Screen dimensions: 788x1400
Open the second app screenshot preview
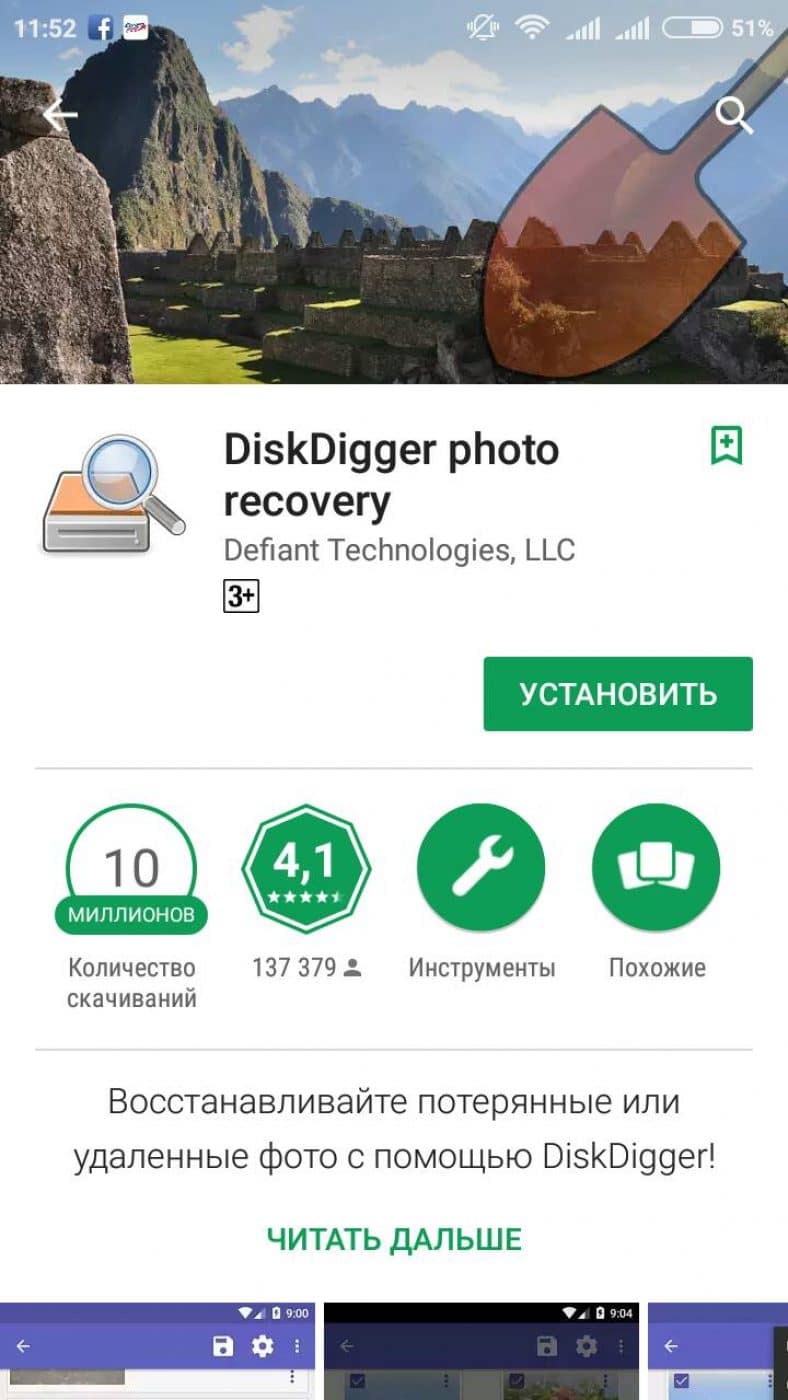tap(481, 1350)
